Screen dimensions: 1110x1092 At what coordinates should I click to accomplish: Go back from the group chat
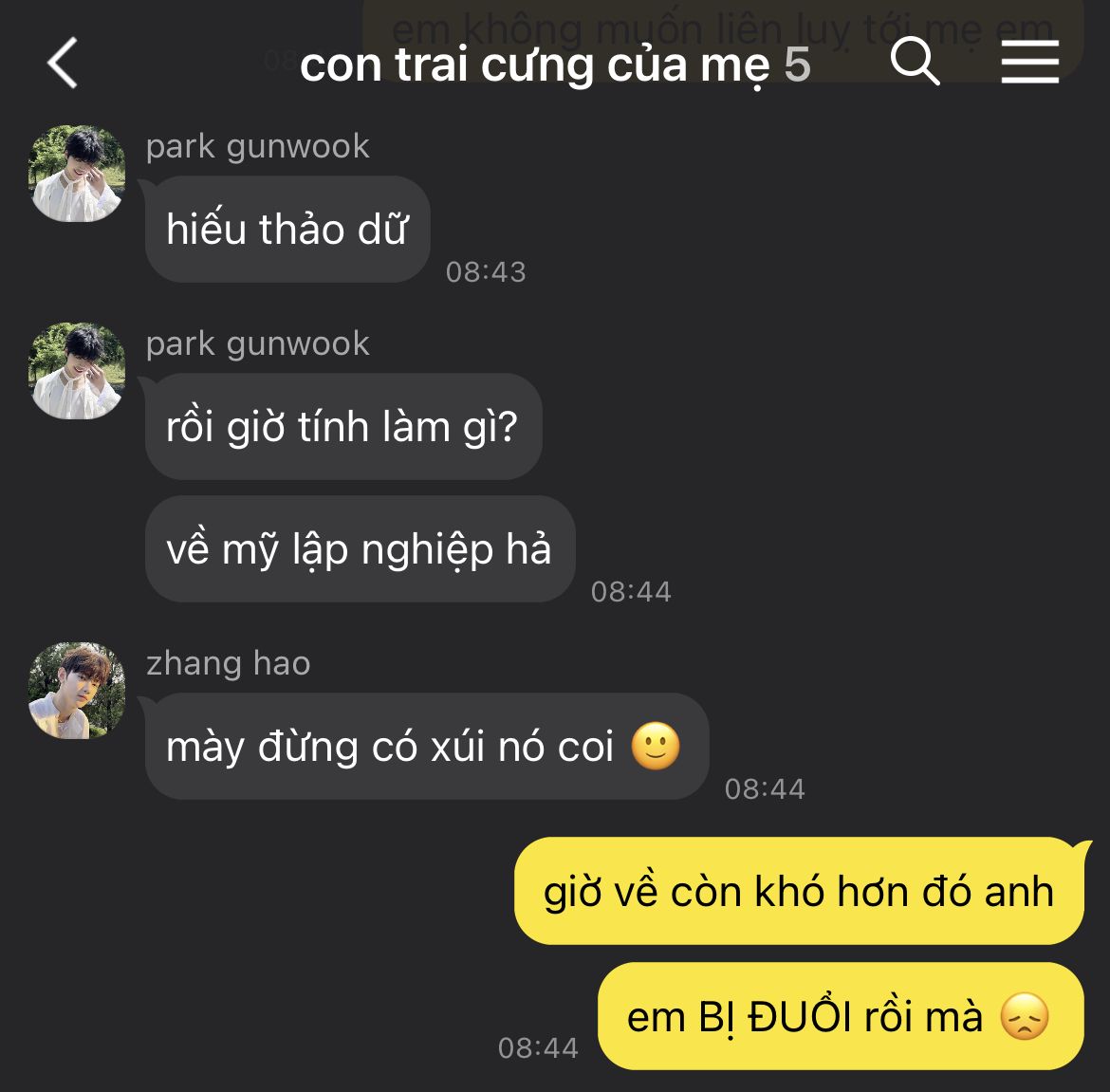coord(63,65)
